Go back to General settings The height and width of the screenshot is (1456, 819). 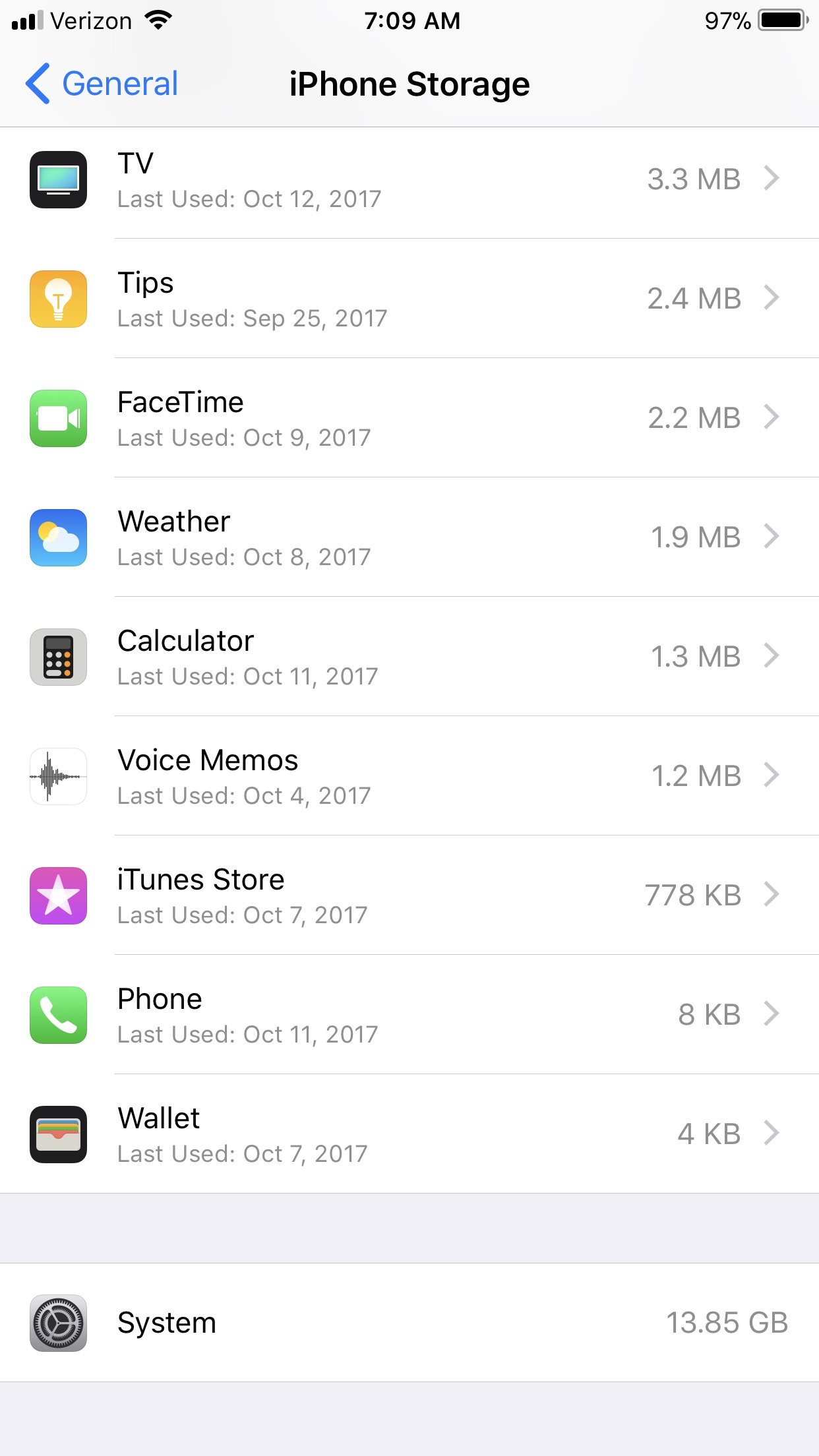pyautogui.click(x=103, y=84)
